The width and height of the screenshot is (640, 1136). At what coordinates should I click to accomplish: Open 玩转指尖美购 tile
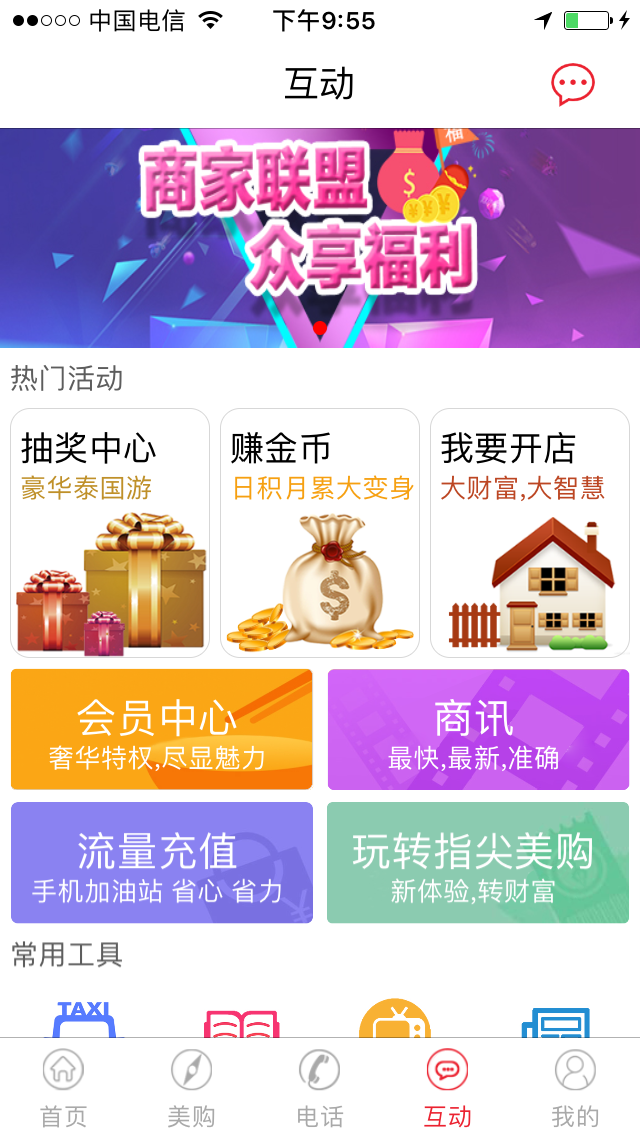click(x=478, y=862)
